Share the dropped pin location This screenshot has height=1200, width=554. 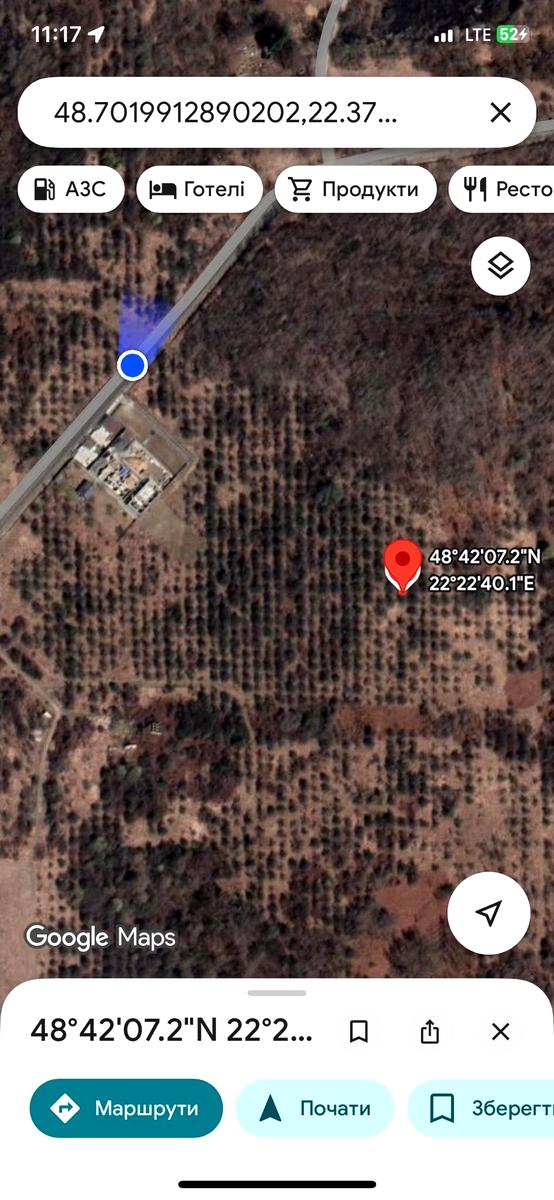point(430,1032)
